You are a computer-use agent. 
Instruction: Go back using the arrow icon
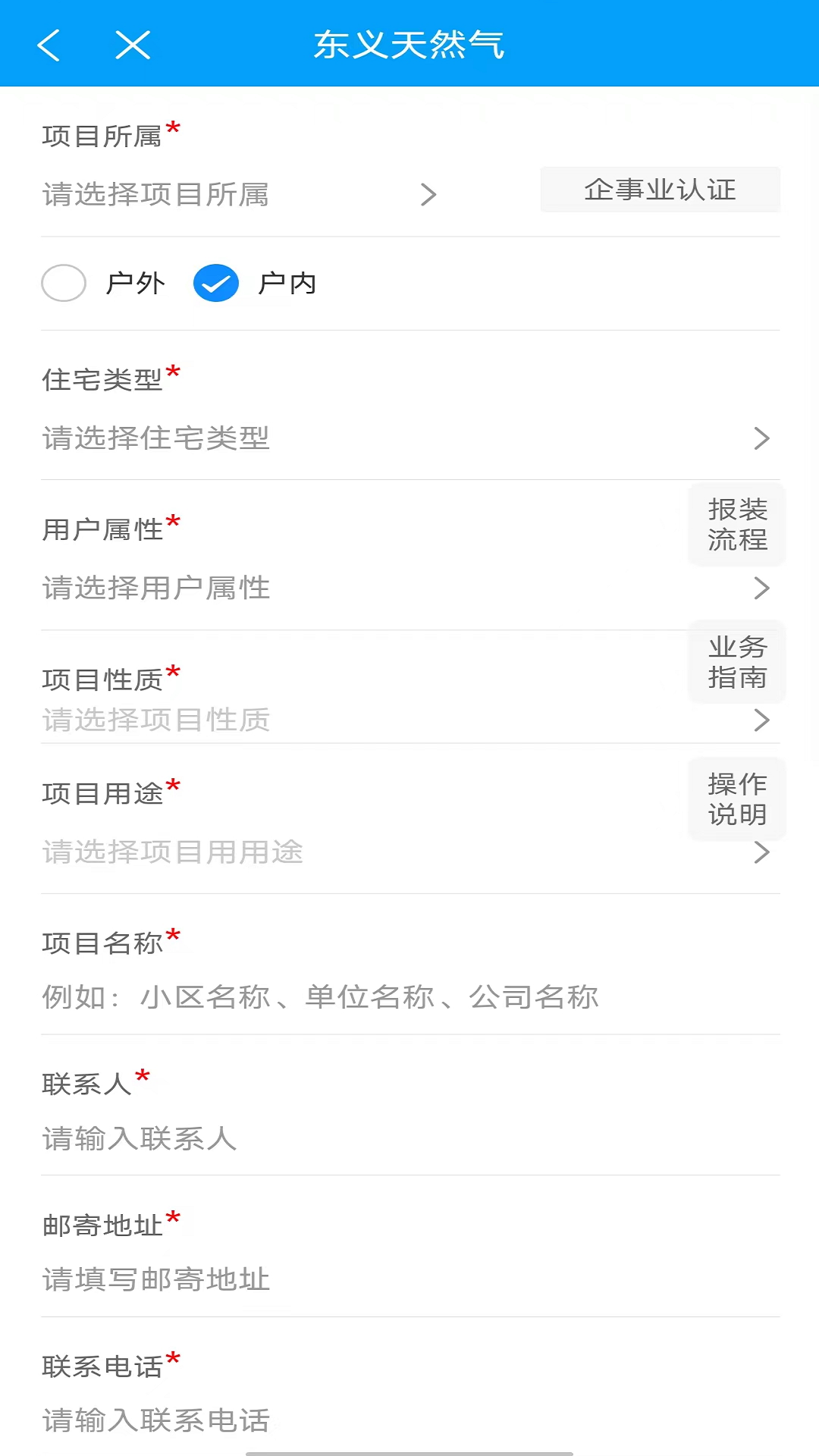(x=49, y=45)
